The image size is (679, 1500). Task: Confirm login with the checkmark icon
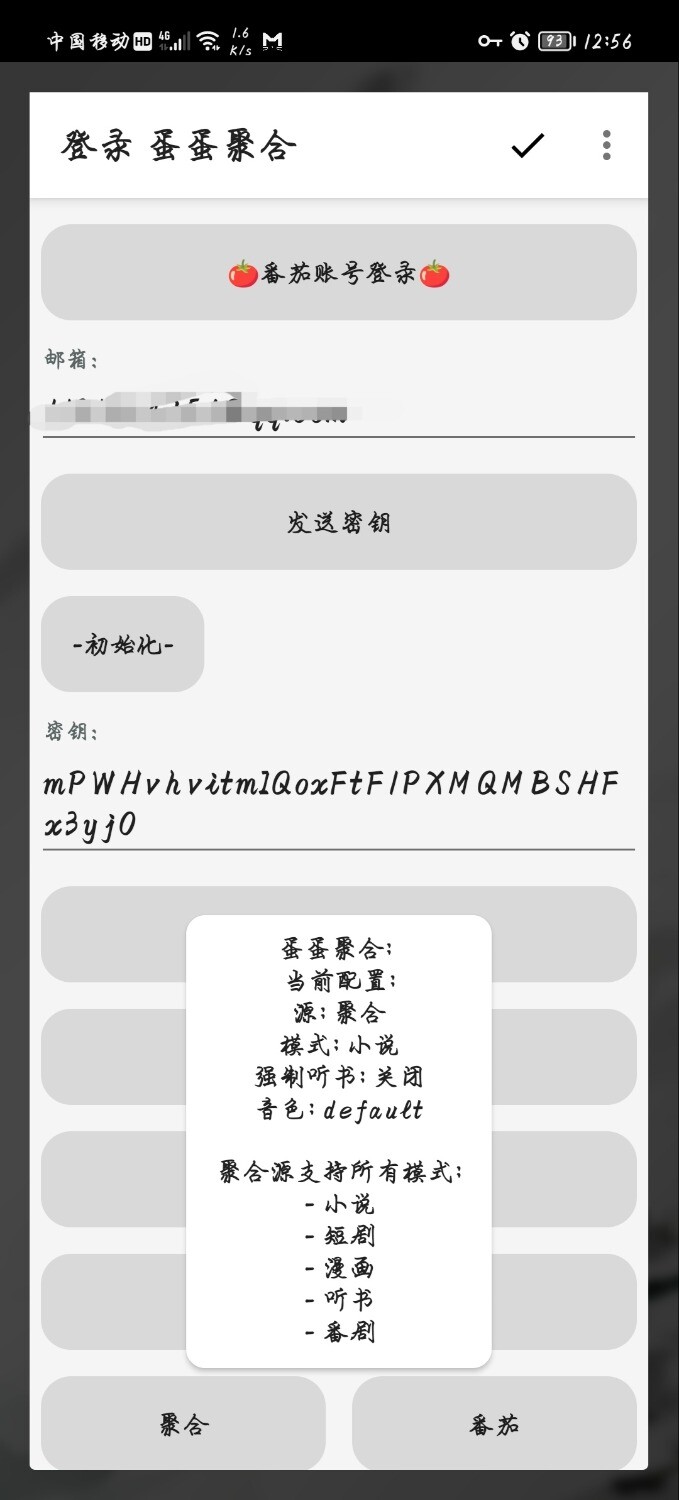point(527,146)
